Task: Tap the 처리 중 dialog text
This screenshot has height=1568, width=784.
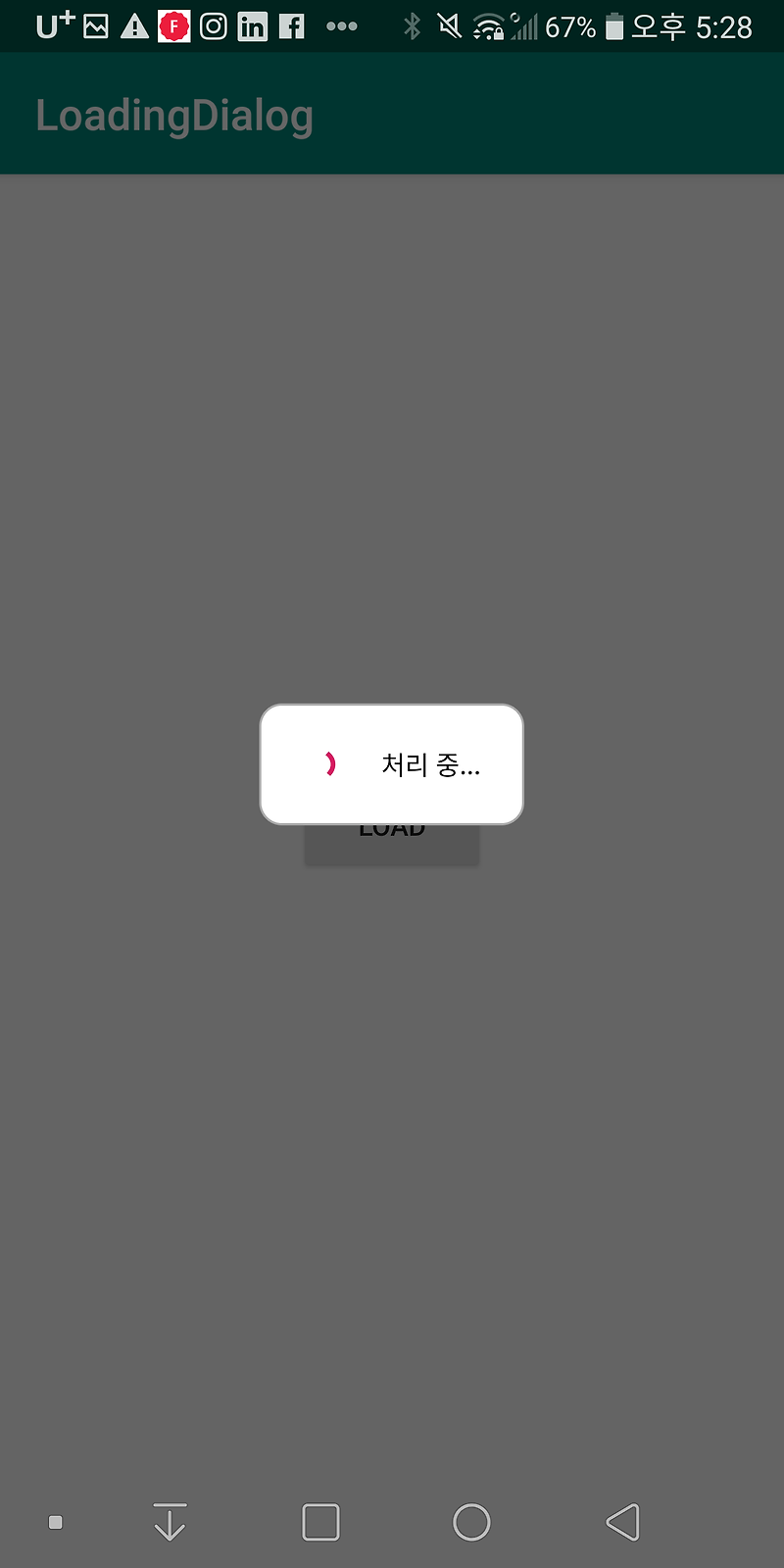Action: [x=431, y=765]
